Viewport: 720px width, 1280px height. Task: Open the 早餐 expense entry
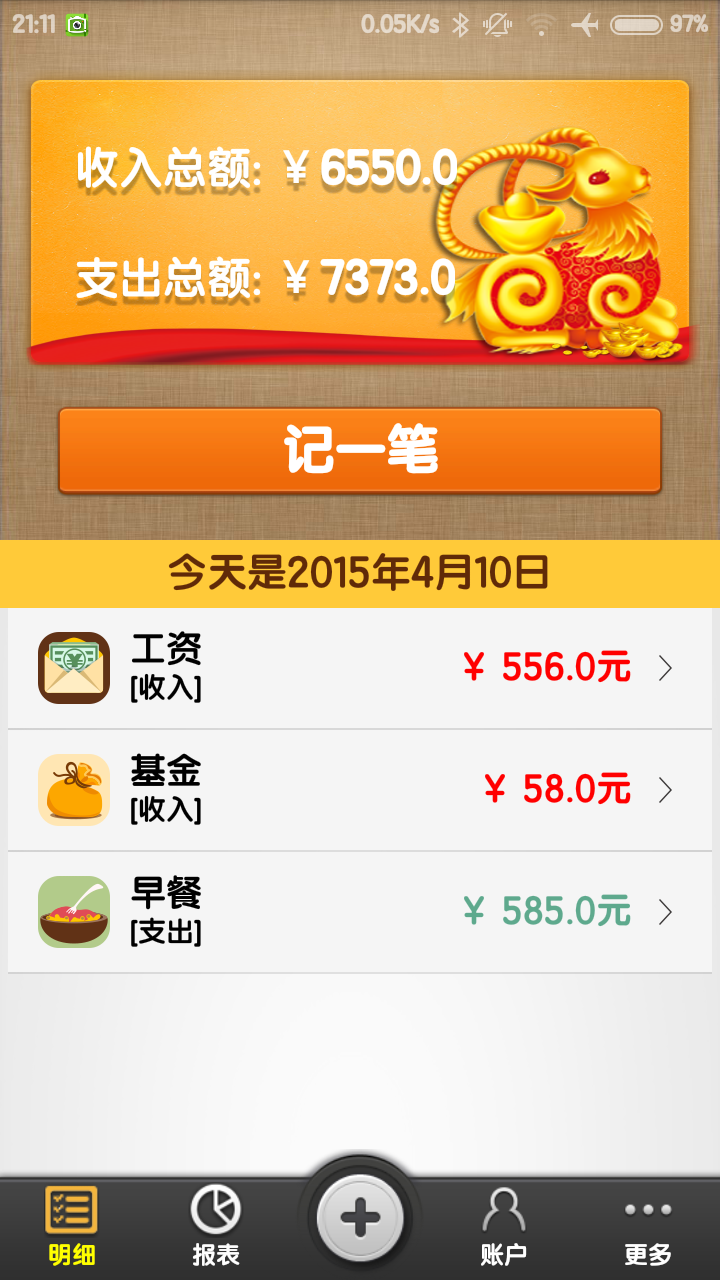360,912
